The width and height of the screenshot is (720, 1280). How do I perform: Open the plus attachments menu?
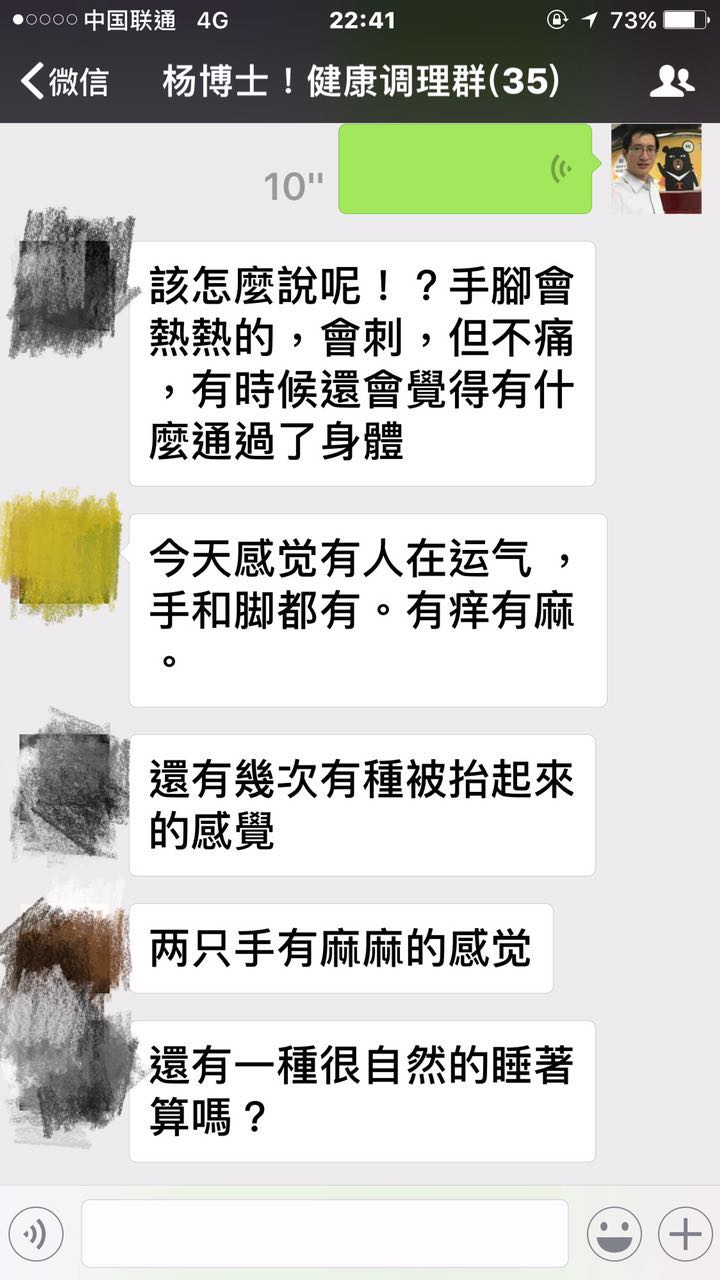(x=685, y=1233)
